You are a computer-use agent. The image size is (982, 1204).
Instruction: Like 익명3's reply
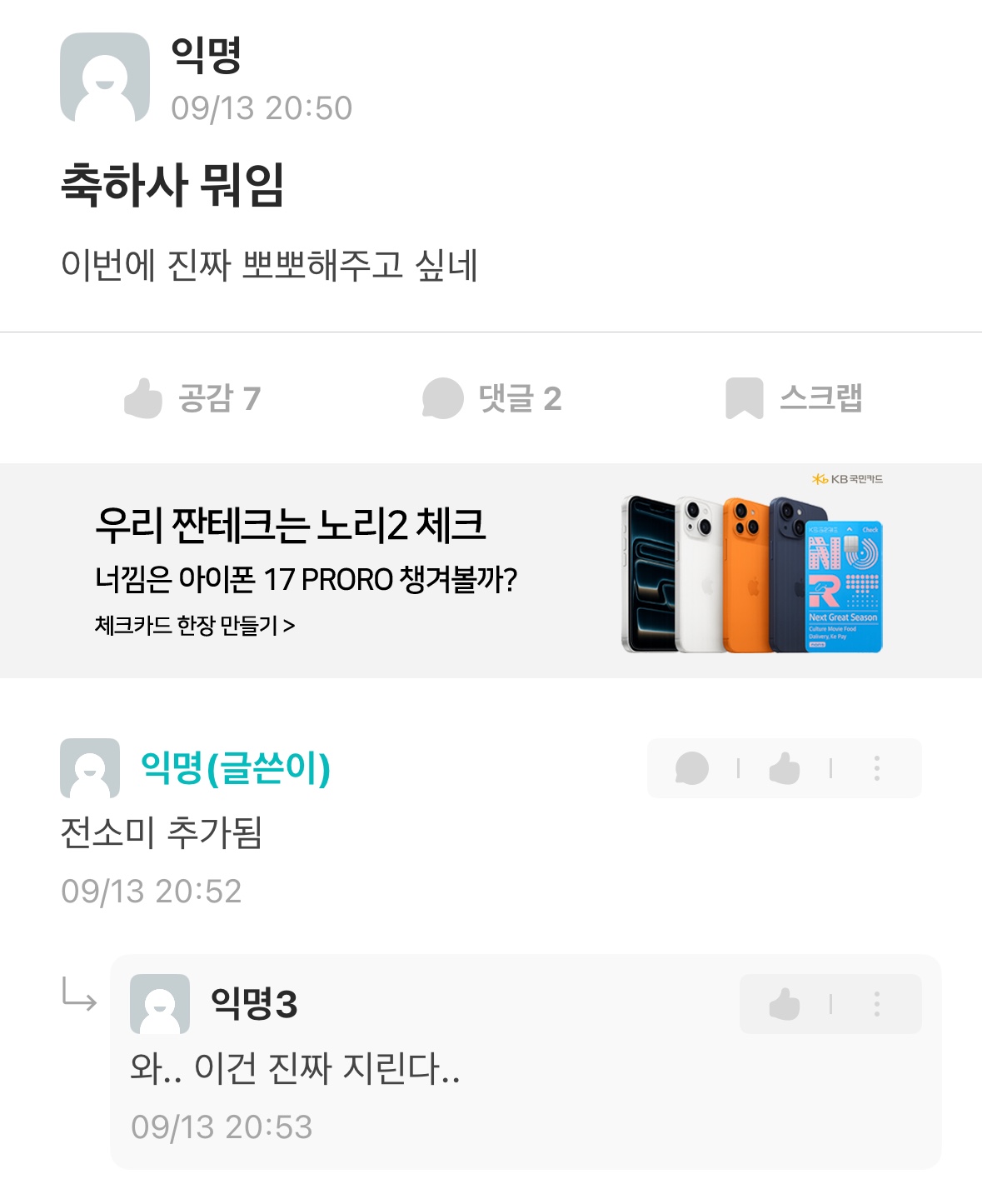pos(784,1004)
